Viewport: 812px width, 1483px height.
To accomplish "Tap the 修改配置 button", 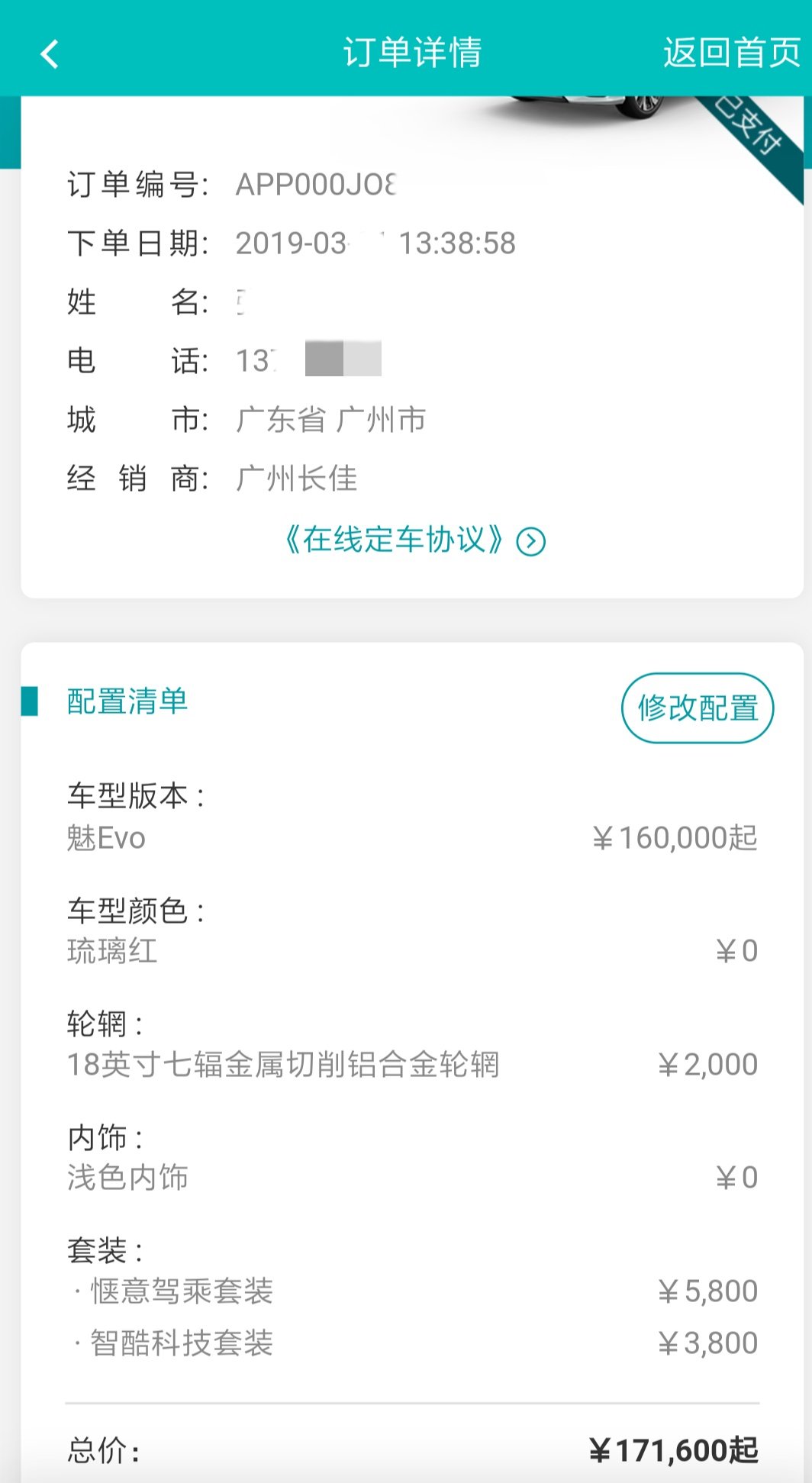I will pos(698,708).
